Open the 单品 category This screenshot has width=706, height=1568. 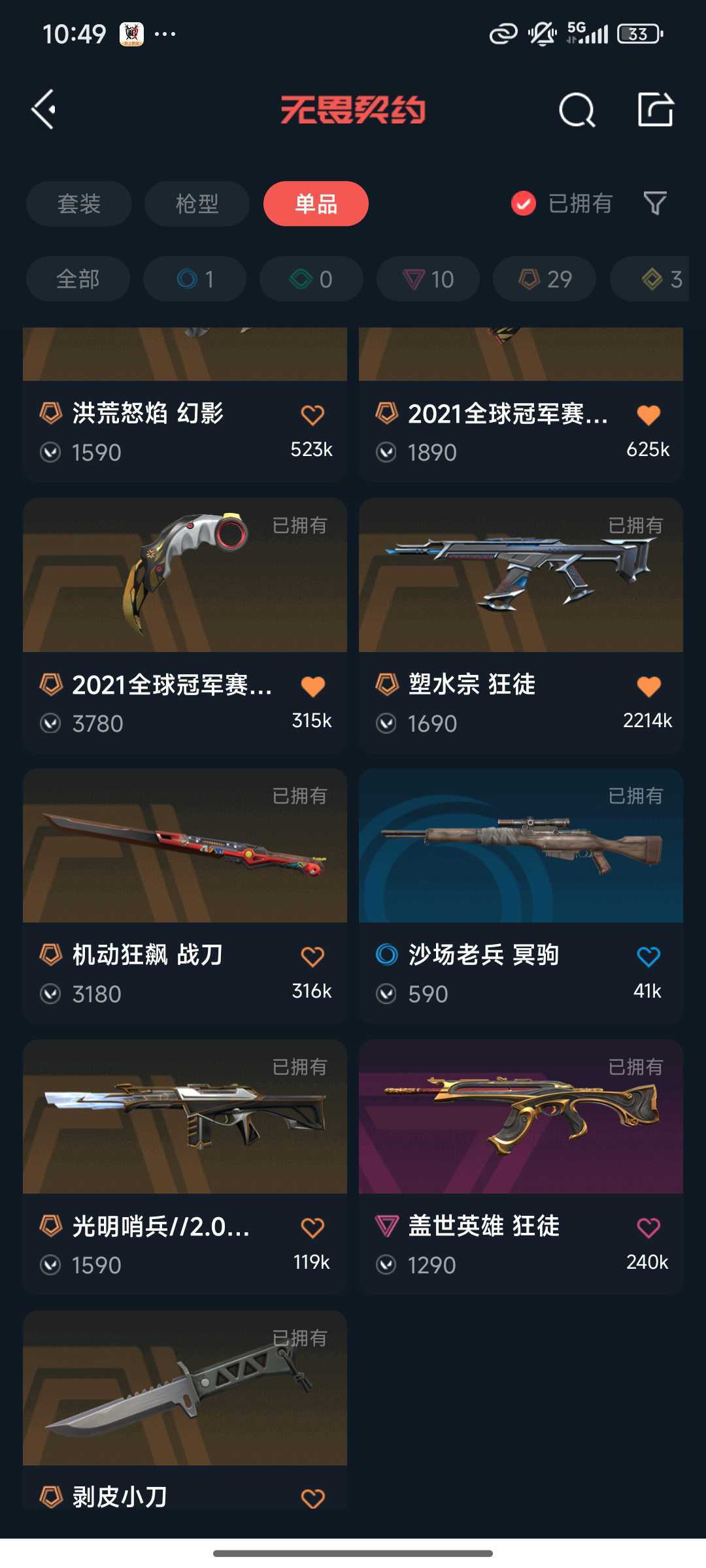pos(315,204)
